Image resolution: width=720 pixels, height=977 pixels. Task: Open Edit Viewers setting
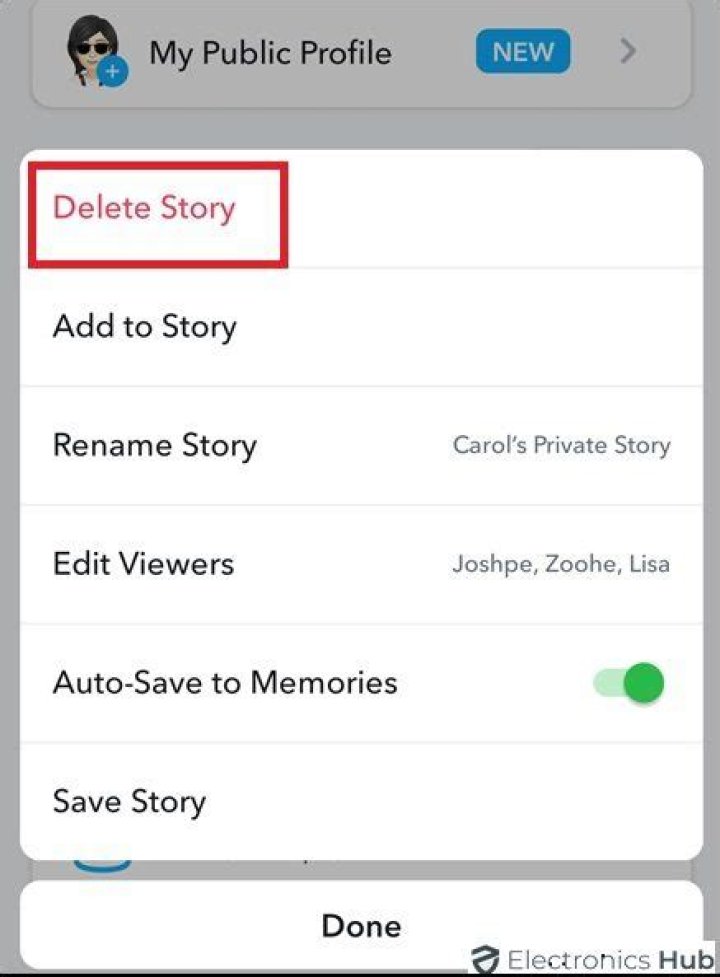pyautogui.click(x=143, y=564)
